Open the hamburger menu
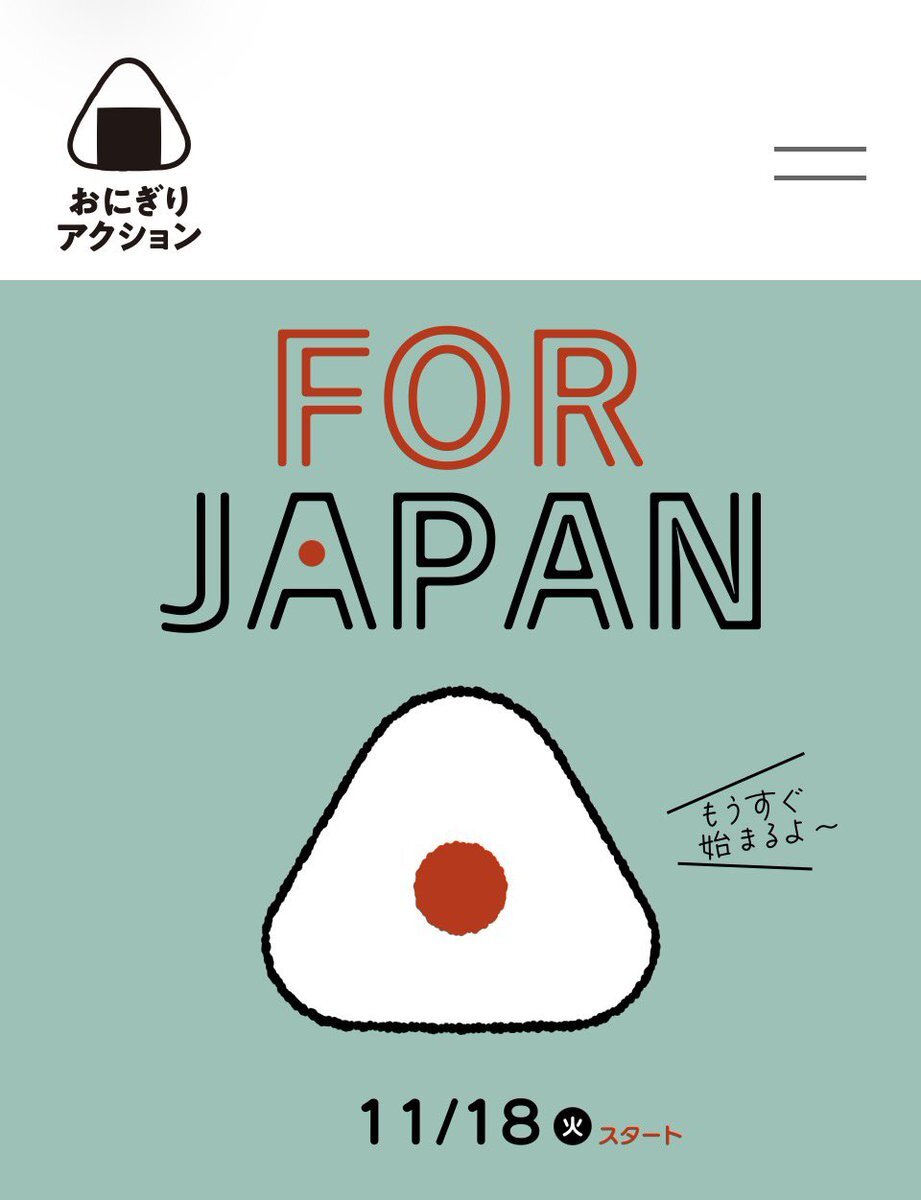Viewport: 921px width, 1200px height. pyautogui.click(x=819, y=164)
